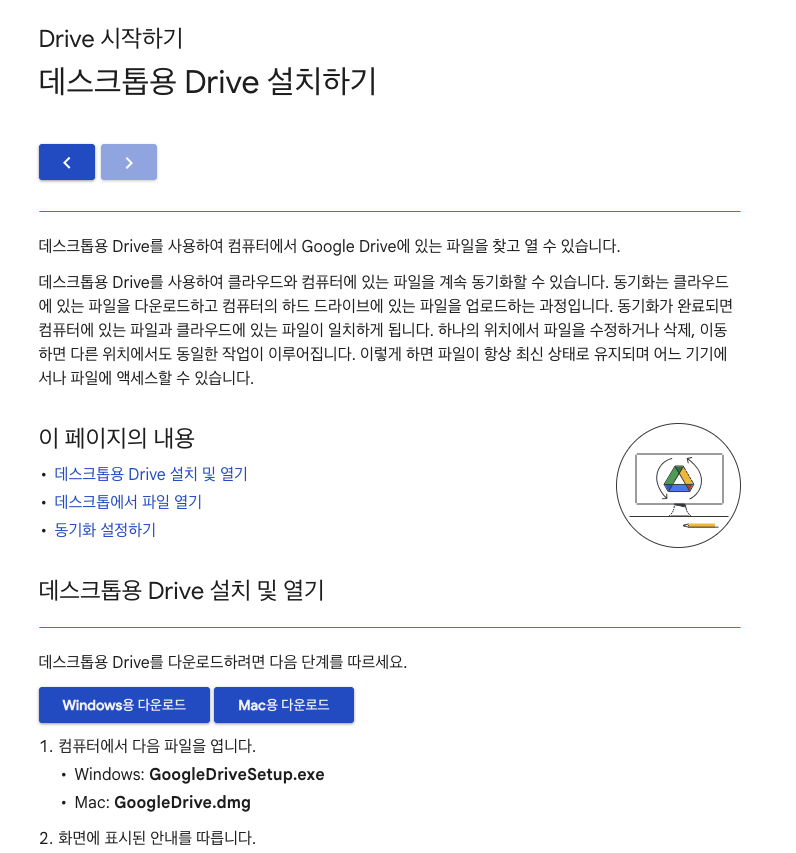
Task: Open the 동기화 설정하기 link
Action: pos(105,530)
